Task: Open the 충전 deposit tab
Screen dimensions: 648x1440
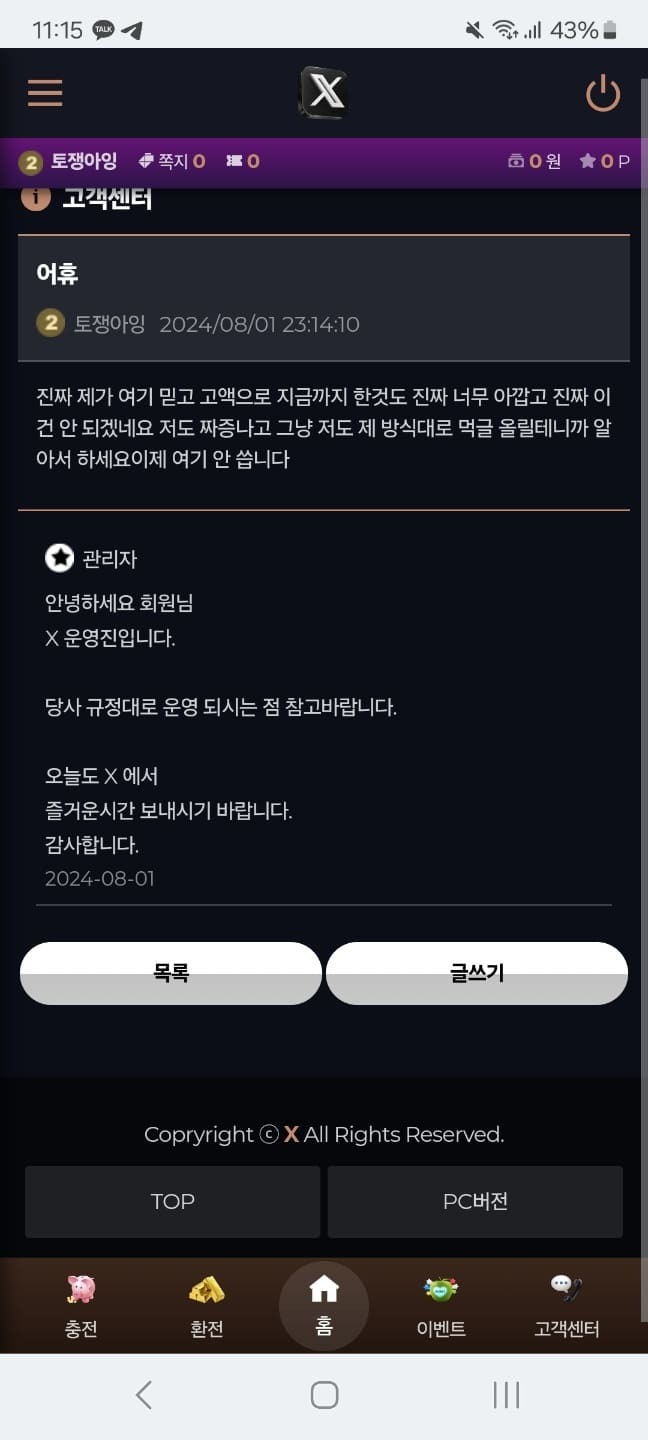Action: point(81,1306)
